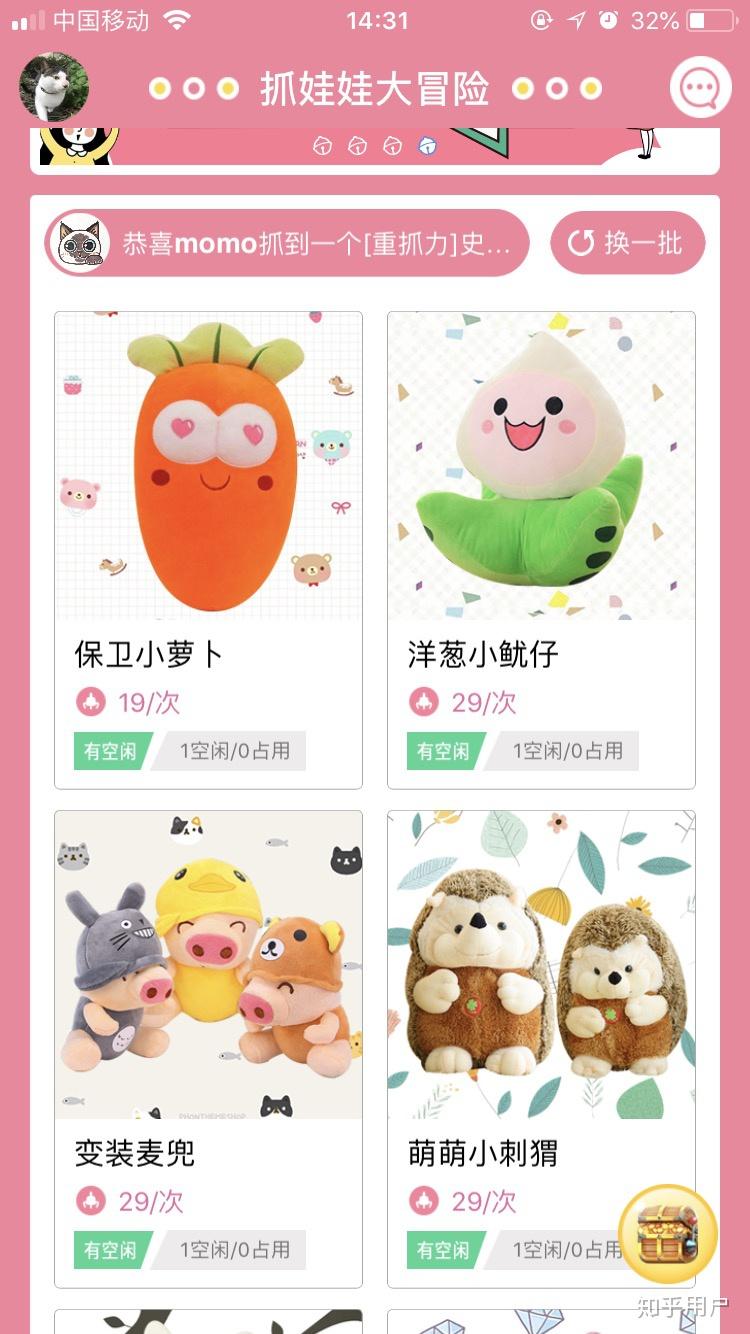Tap 换一批 to refresh the list

click(x=627, y=243)
